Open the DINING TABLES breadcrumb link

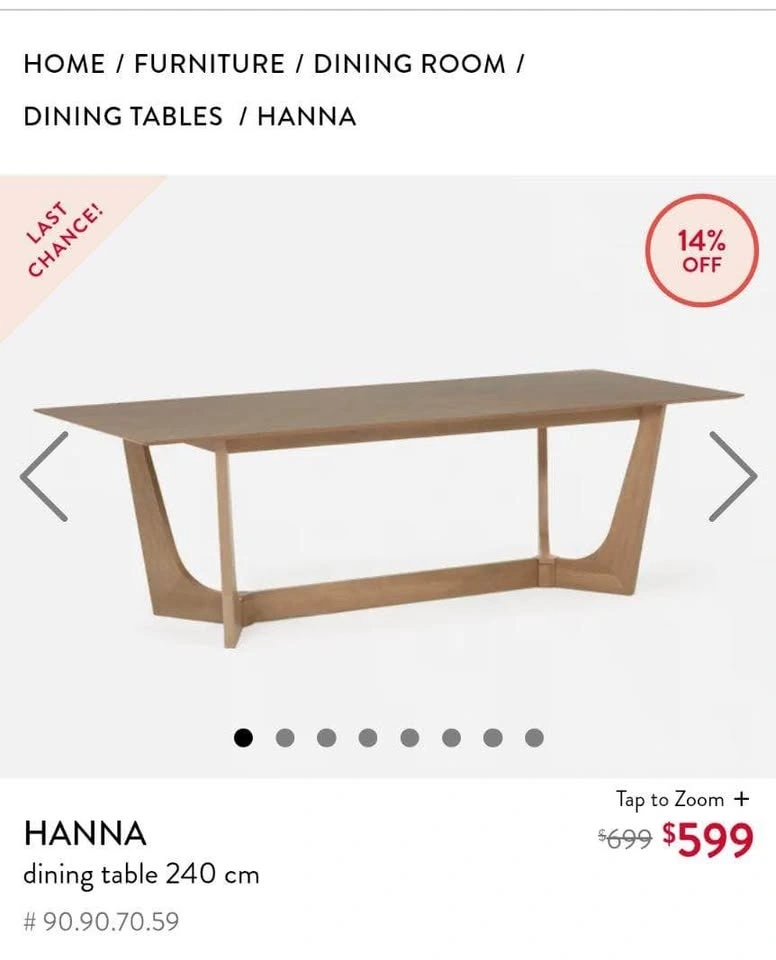coord(123,116)
